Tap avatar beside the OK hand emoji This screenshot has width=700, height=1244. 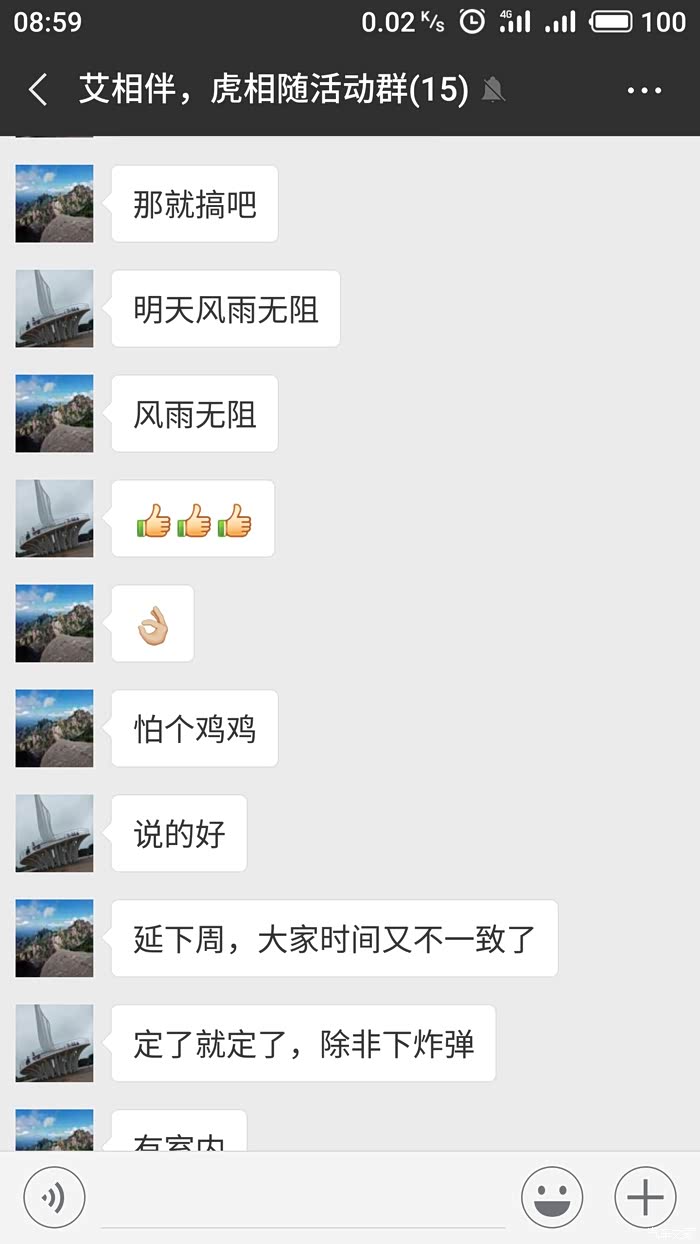54,624
